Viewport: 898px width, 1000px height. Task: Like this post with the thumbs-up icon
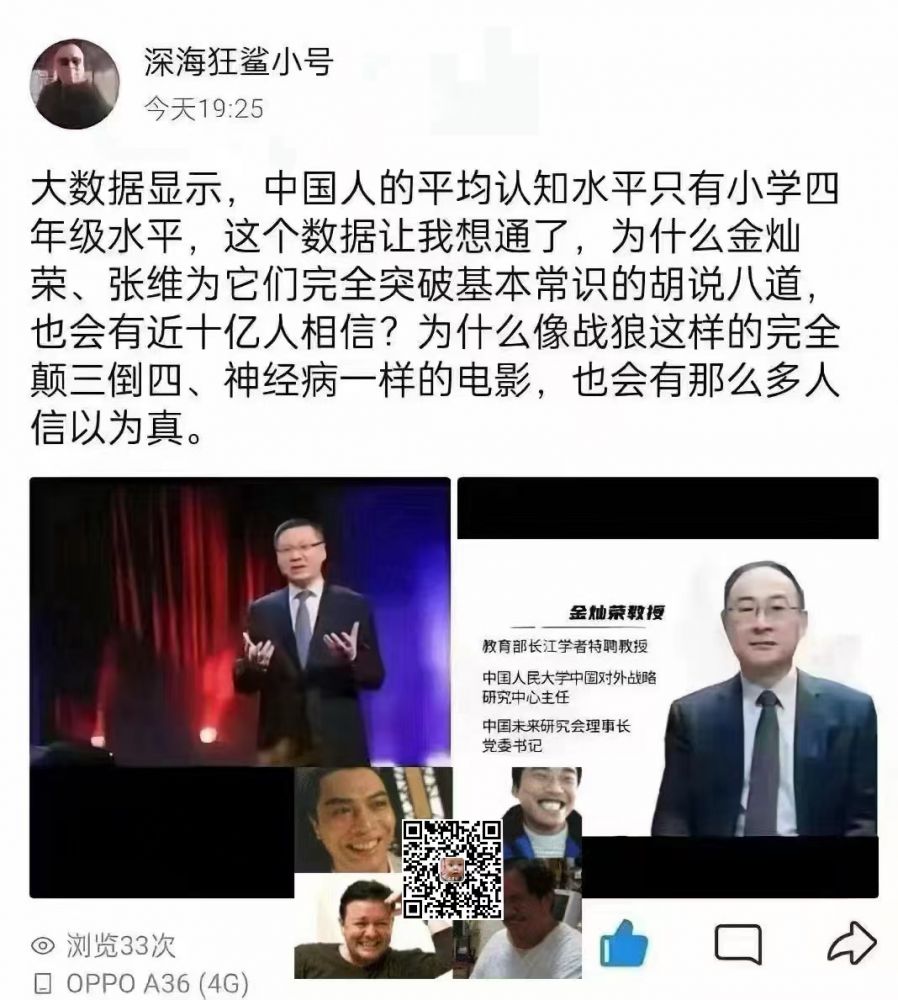624,943
